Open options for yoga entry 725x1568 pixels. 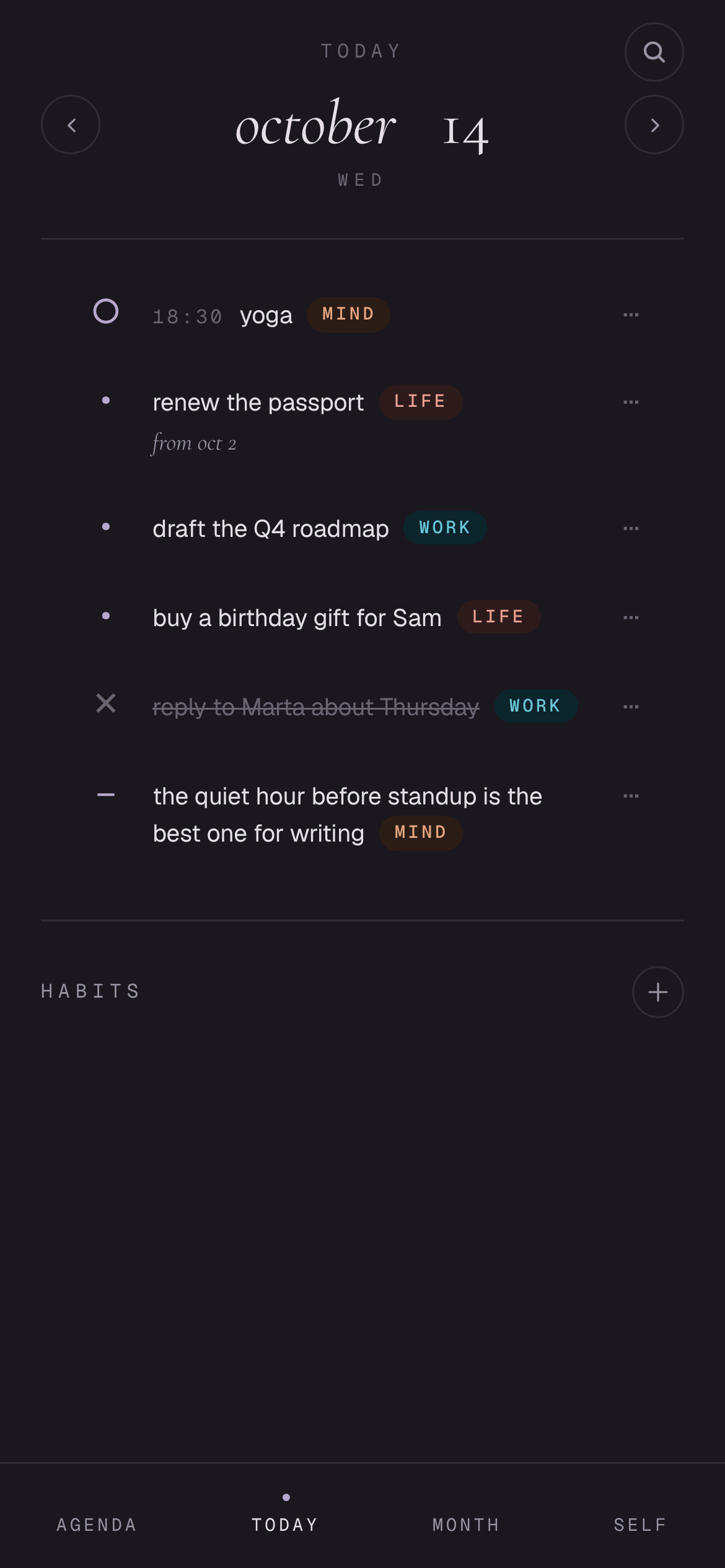click(x=631, y=315)
